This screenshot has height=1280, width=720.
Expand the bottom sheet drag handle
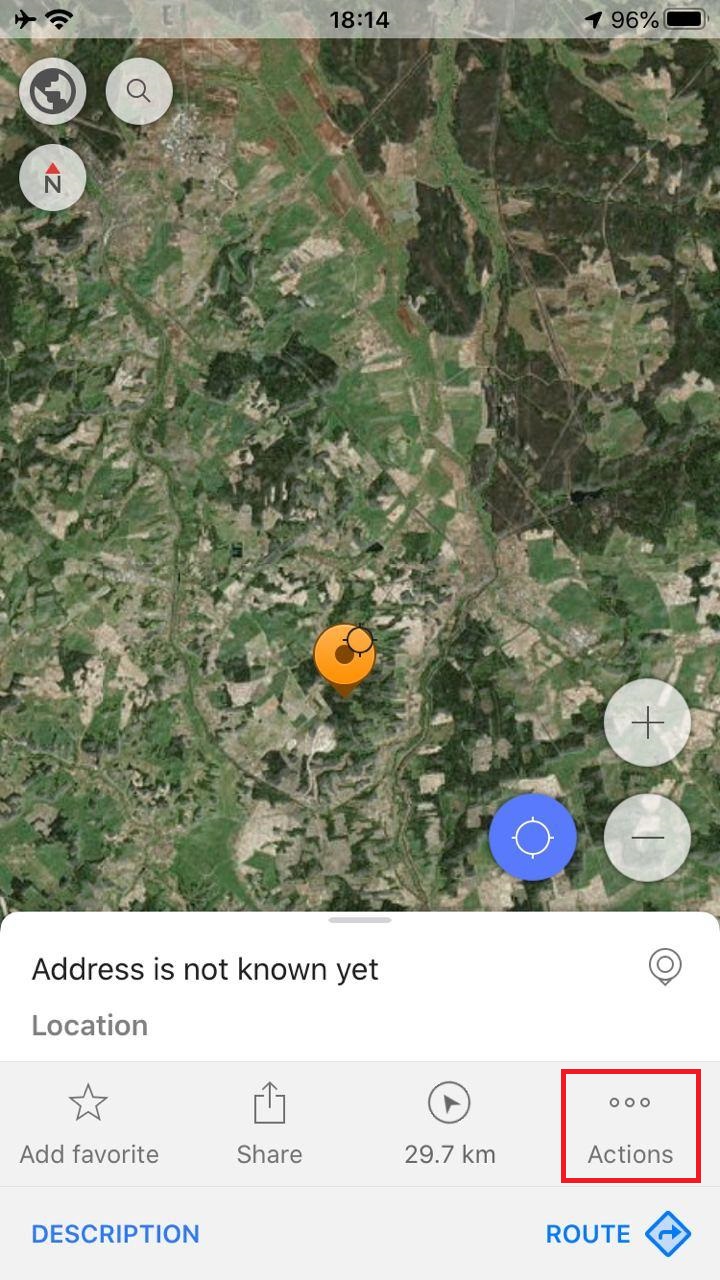click(x=359, y=919)
